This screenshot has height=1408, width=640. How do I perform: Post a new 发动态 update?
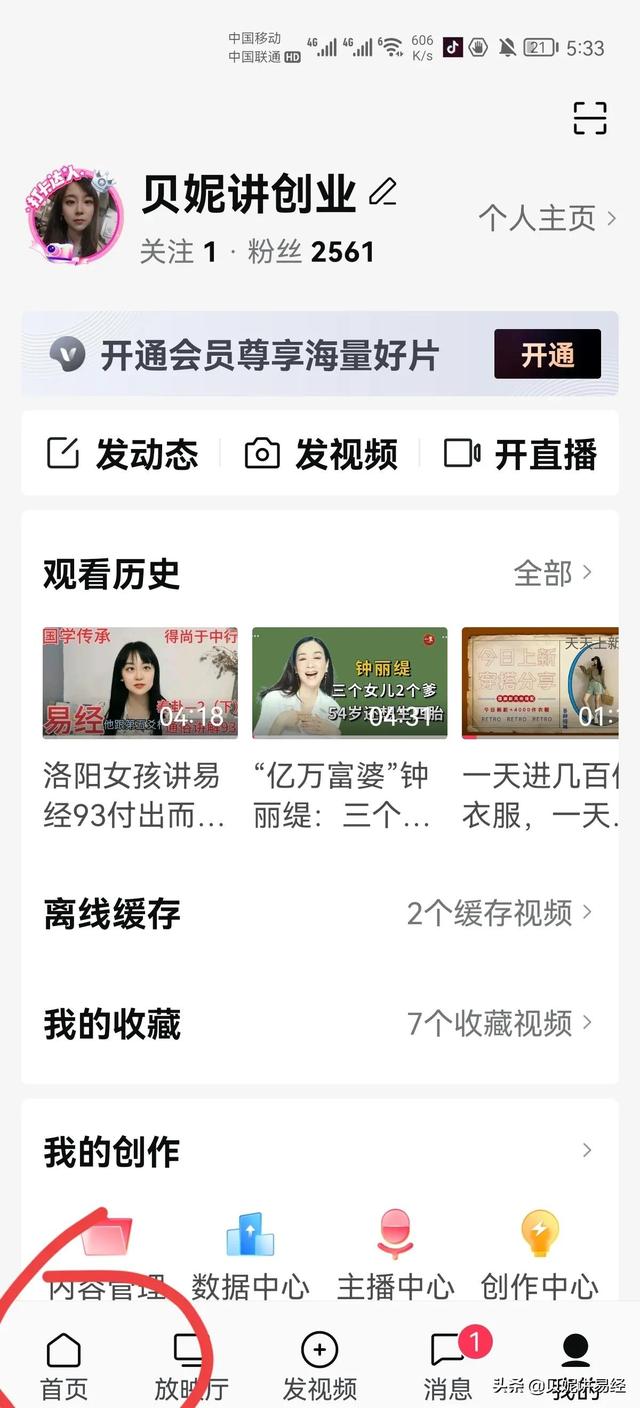pos(122,454)
